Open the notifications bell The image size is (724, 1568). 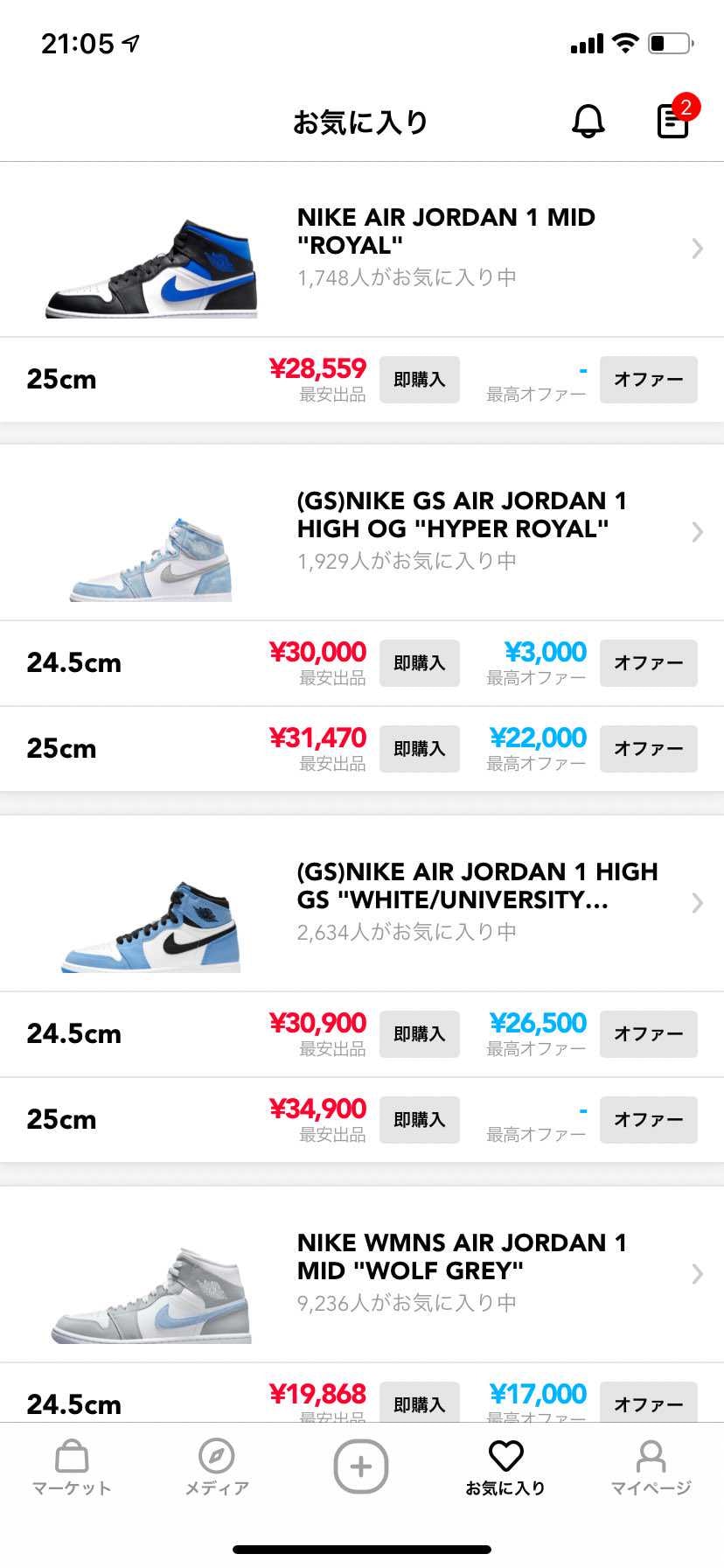pyautogui.click(x=588, y=122)
